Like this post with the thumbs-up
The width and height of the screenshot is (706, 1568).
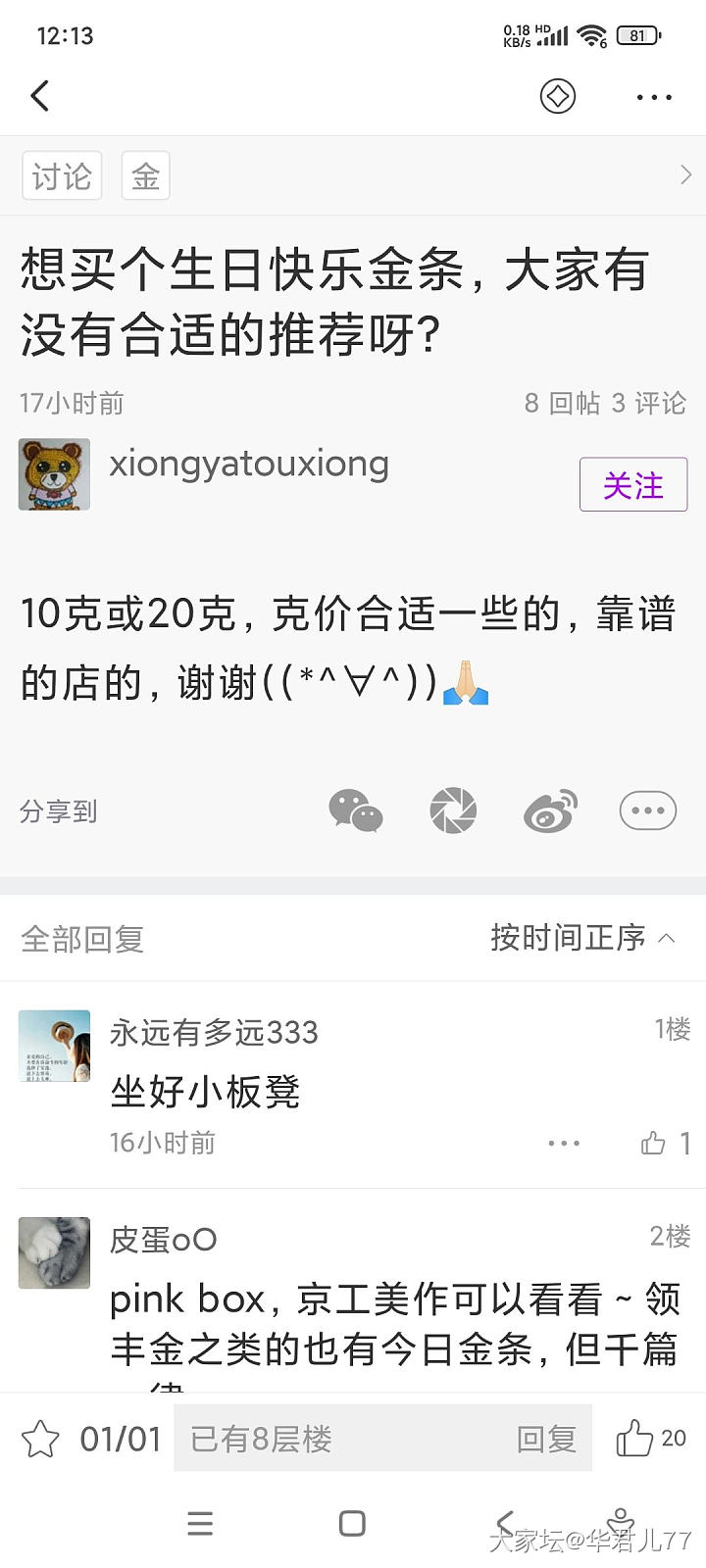635,1439
